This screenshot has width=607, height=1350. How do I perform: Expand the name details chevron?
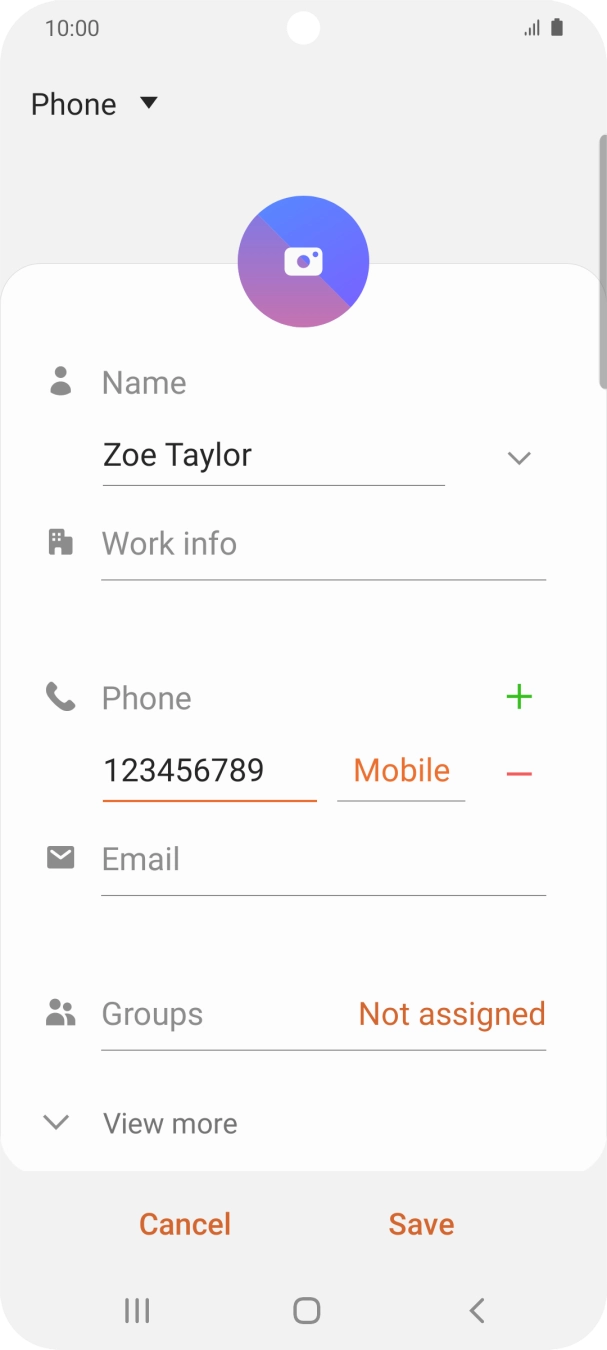(x=518, y=458)
